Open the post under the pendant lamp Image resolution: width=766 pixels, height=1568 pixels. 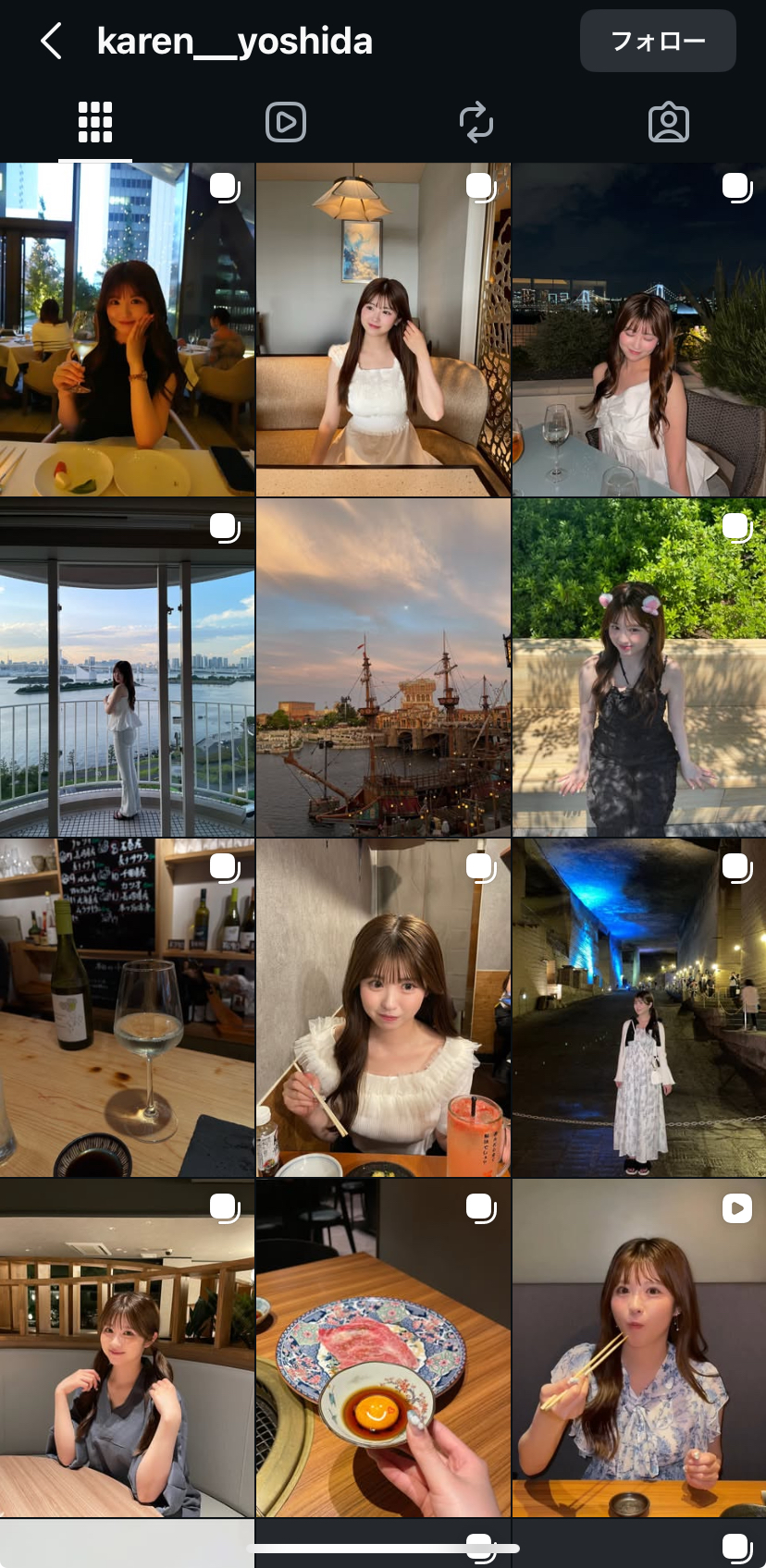pos(383,330)
